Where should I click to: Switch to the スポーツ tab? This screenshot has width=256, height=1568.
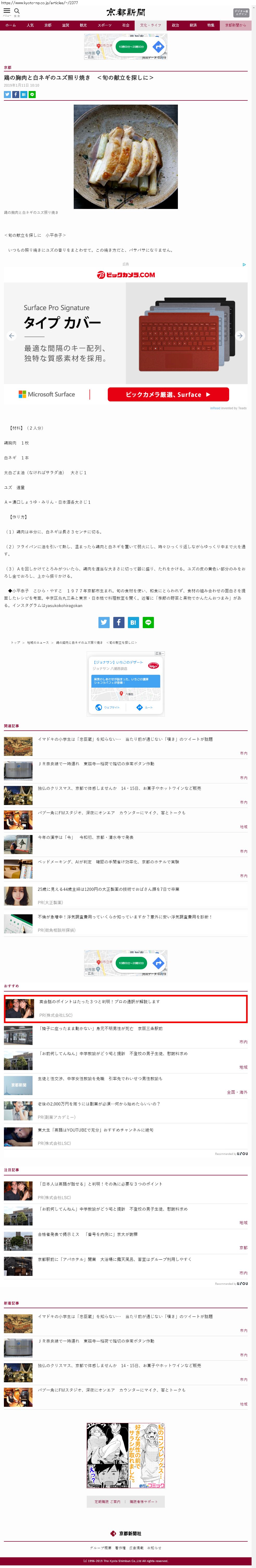pyautogui.click(x=105, y=26)
